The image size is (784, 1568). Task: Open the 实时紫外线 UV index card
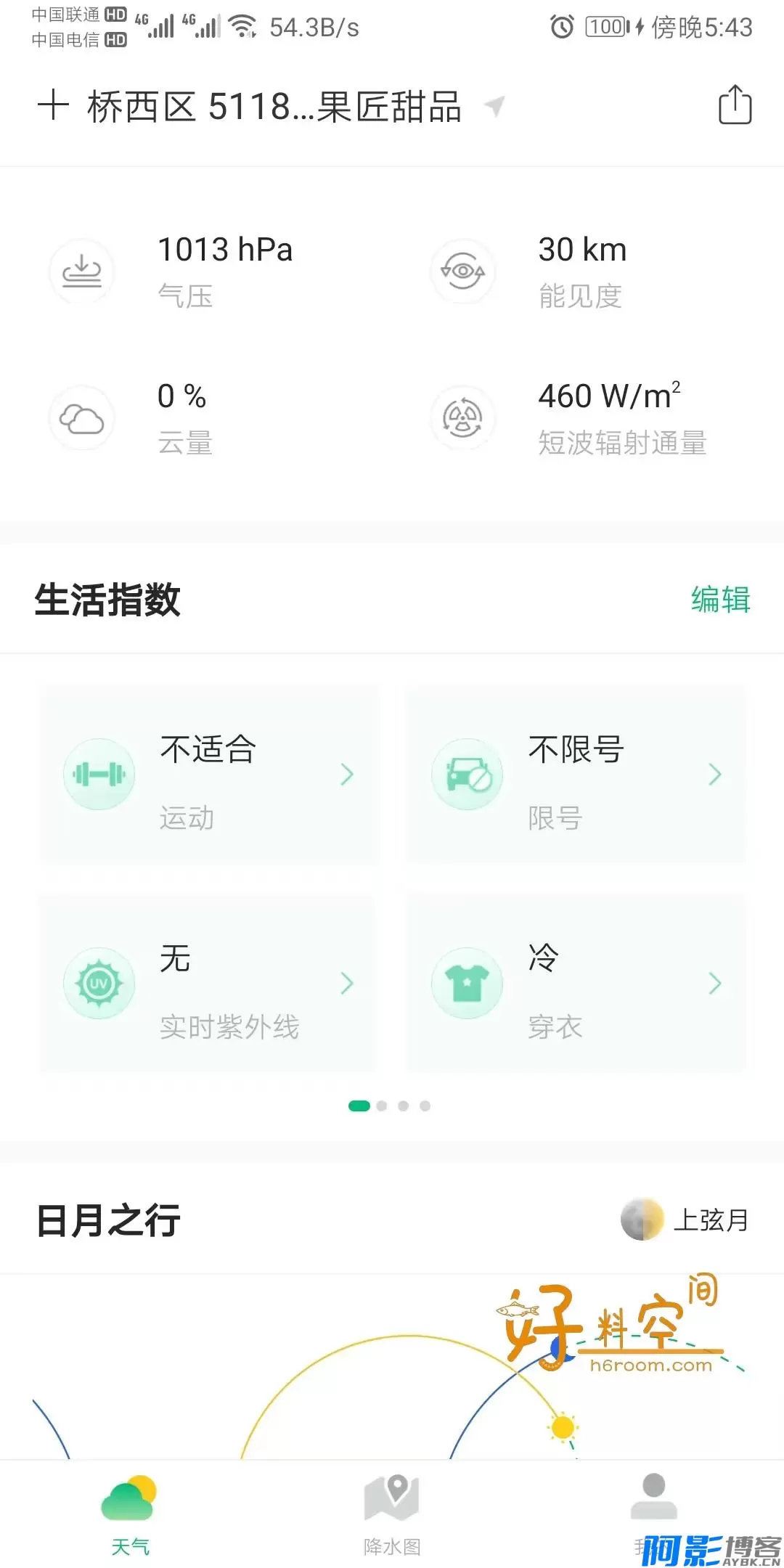pos(209,984)
